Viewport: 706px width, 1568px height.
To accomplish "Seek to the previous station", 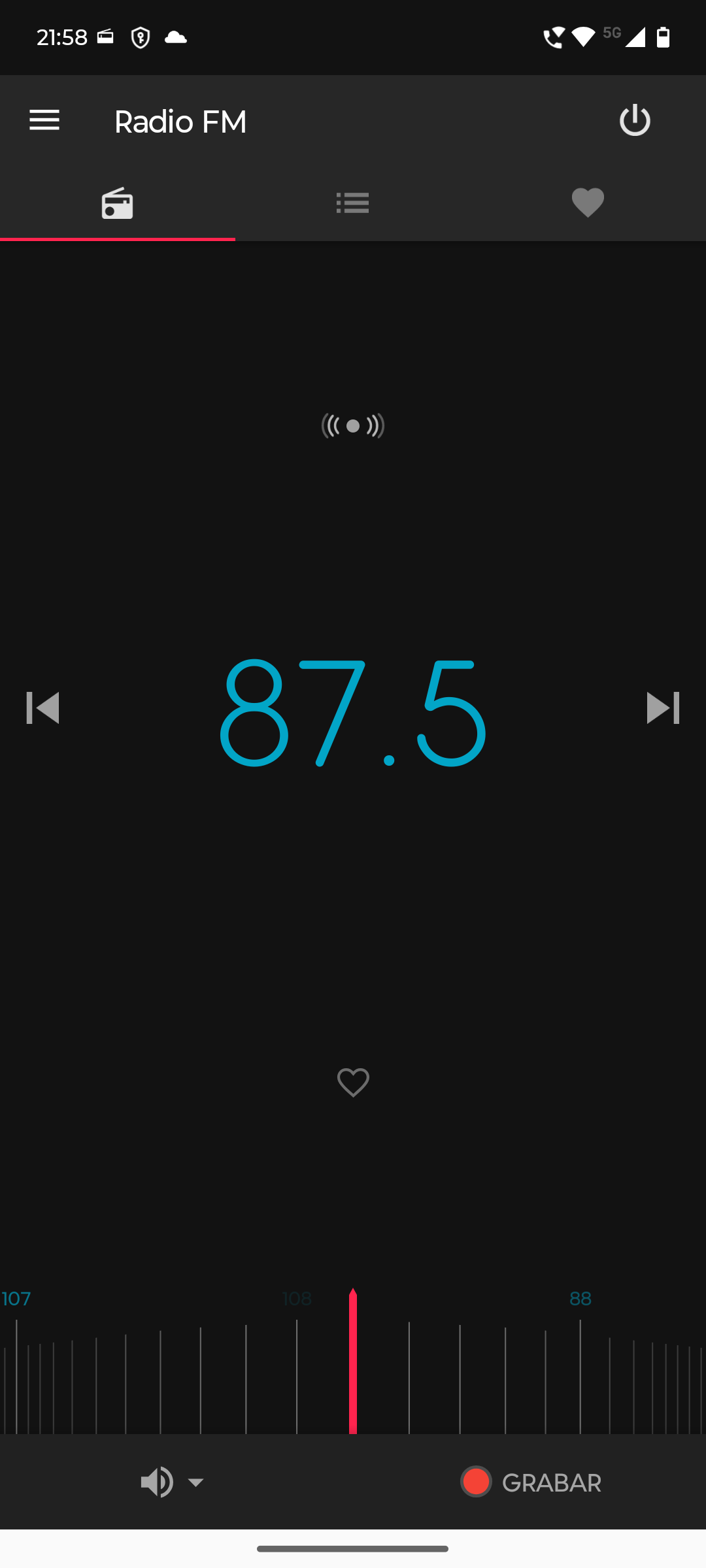I will coord(42,708).
